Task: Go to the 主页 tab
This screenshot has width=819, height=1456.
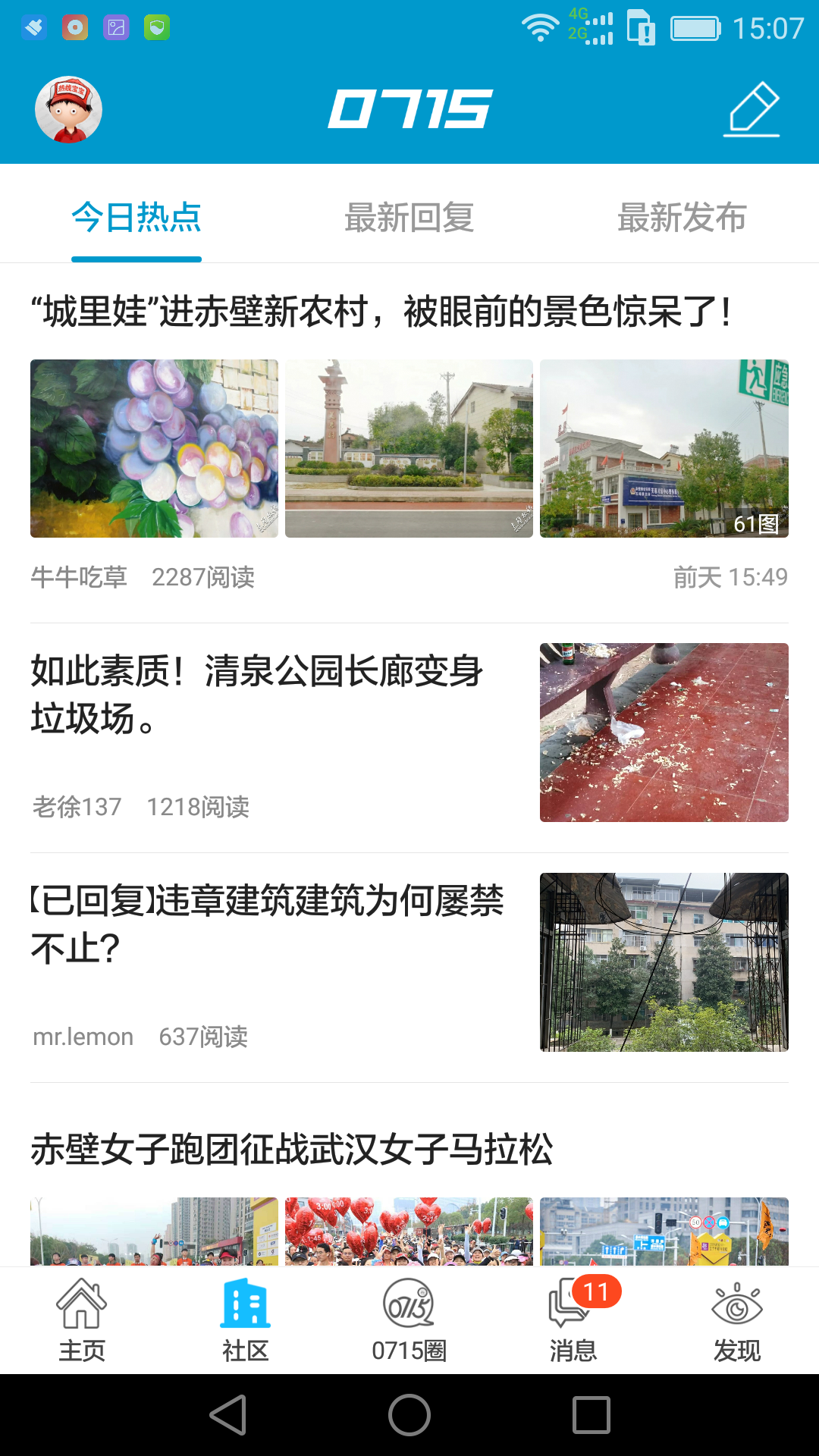Action: coord(82,1321)
